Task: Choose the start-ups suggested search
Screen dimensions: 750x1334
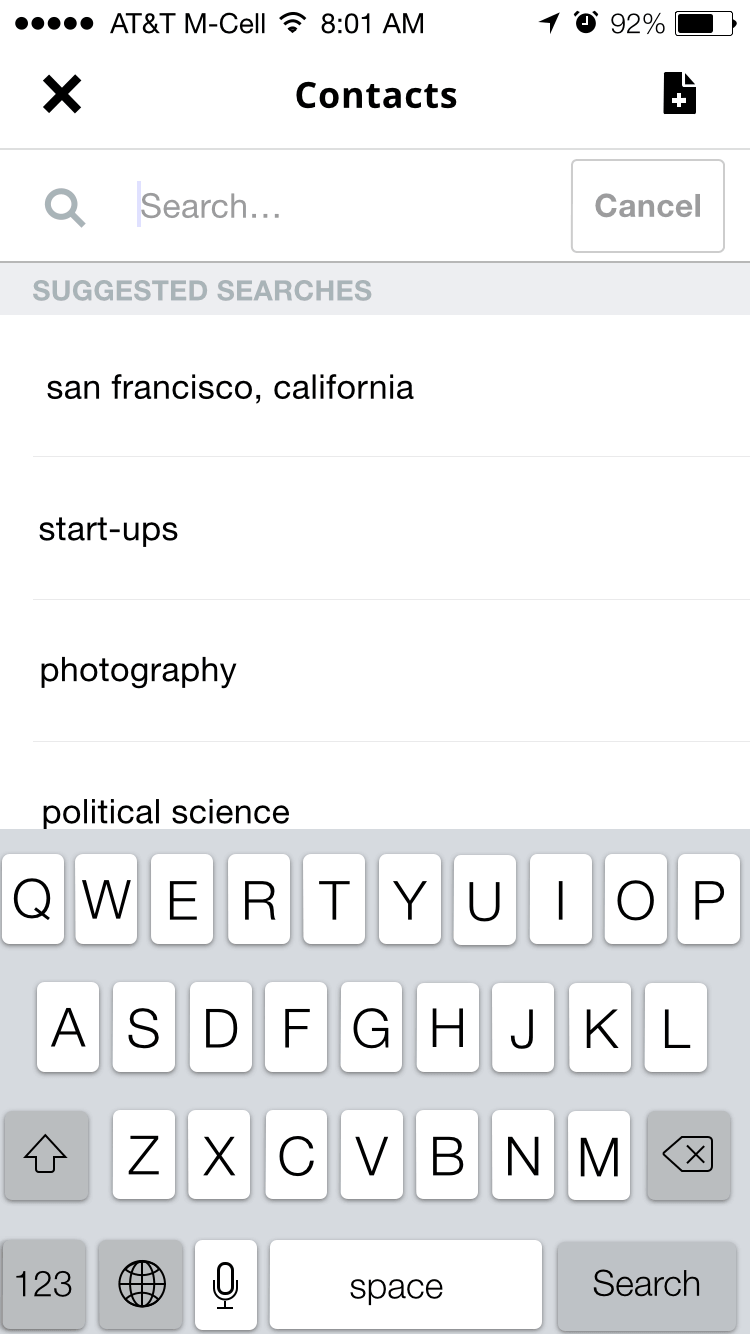Action: 375,529
